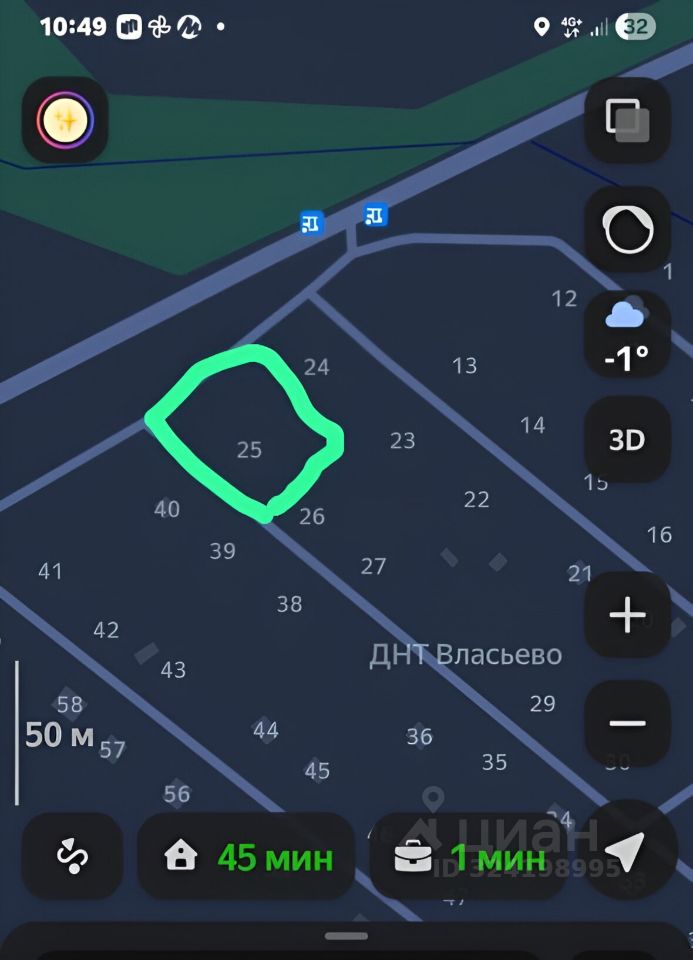Select the right bus stop marker
The height and width of the screenshot is (960, 693).
click(x=375, y=214)
